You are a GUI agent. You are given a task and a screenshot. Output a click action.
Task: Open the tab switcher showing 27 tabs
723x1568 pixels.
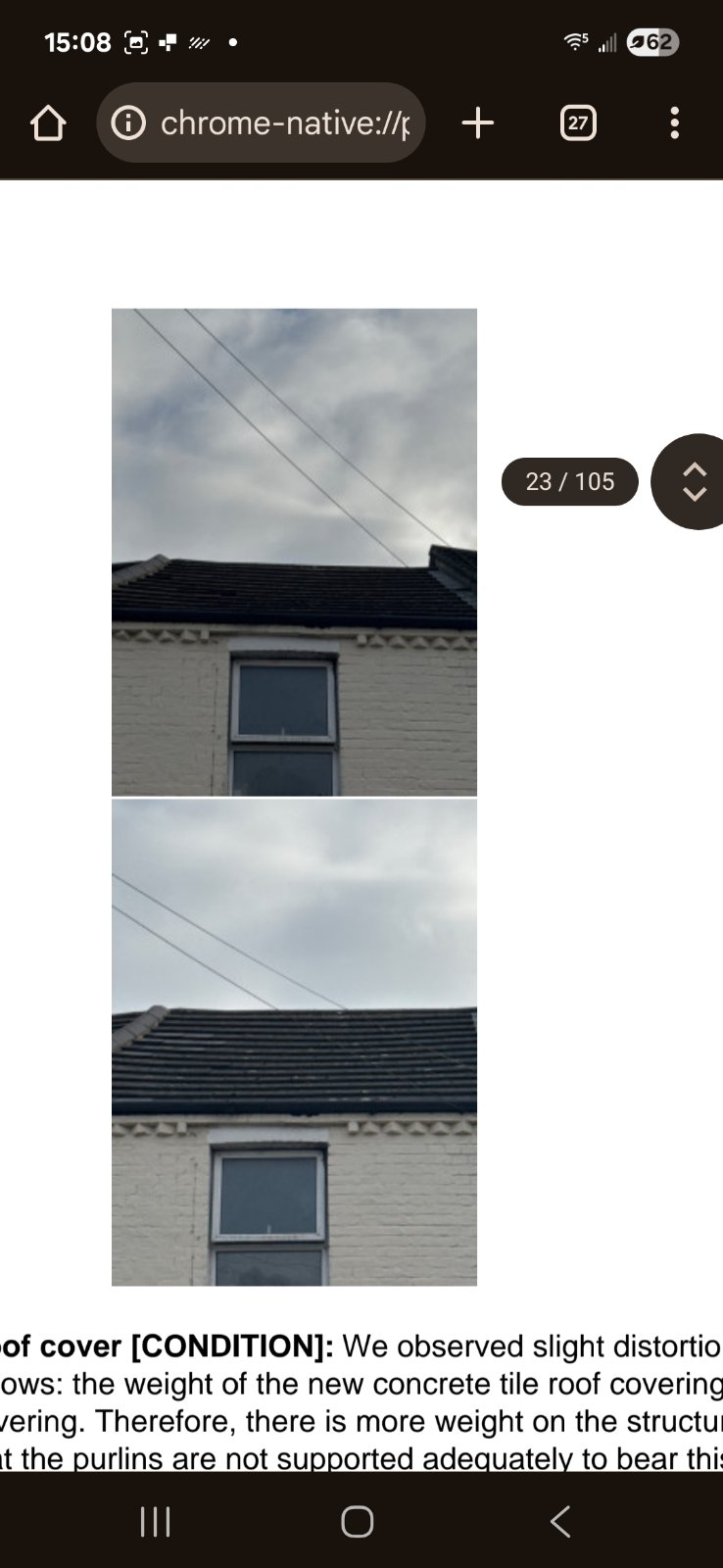coord(578,123)
